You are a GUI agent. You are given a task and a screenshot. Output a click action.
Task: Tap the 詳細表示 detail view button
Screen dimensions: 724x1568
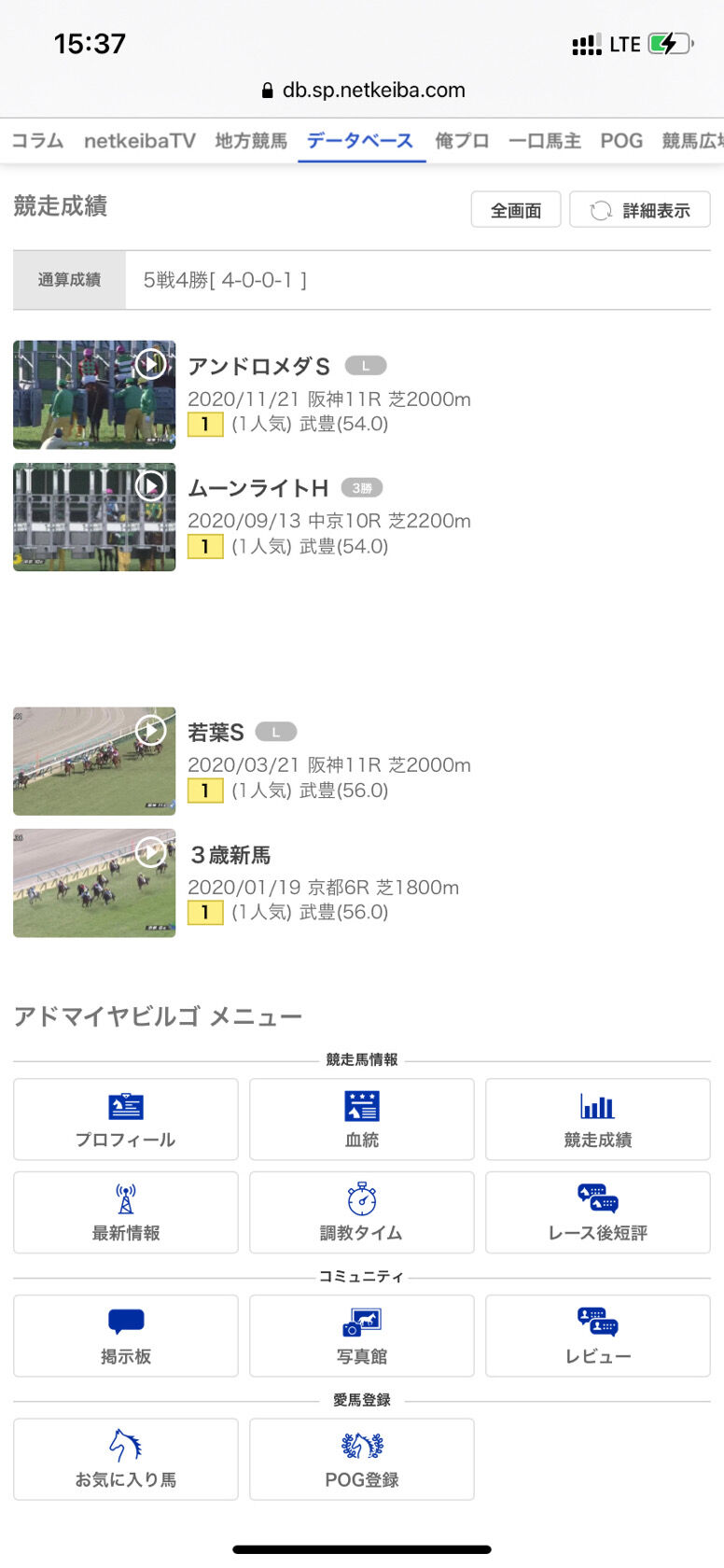click(640, 210)
